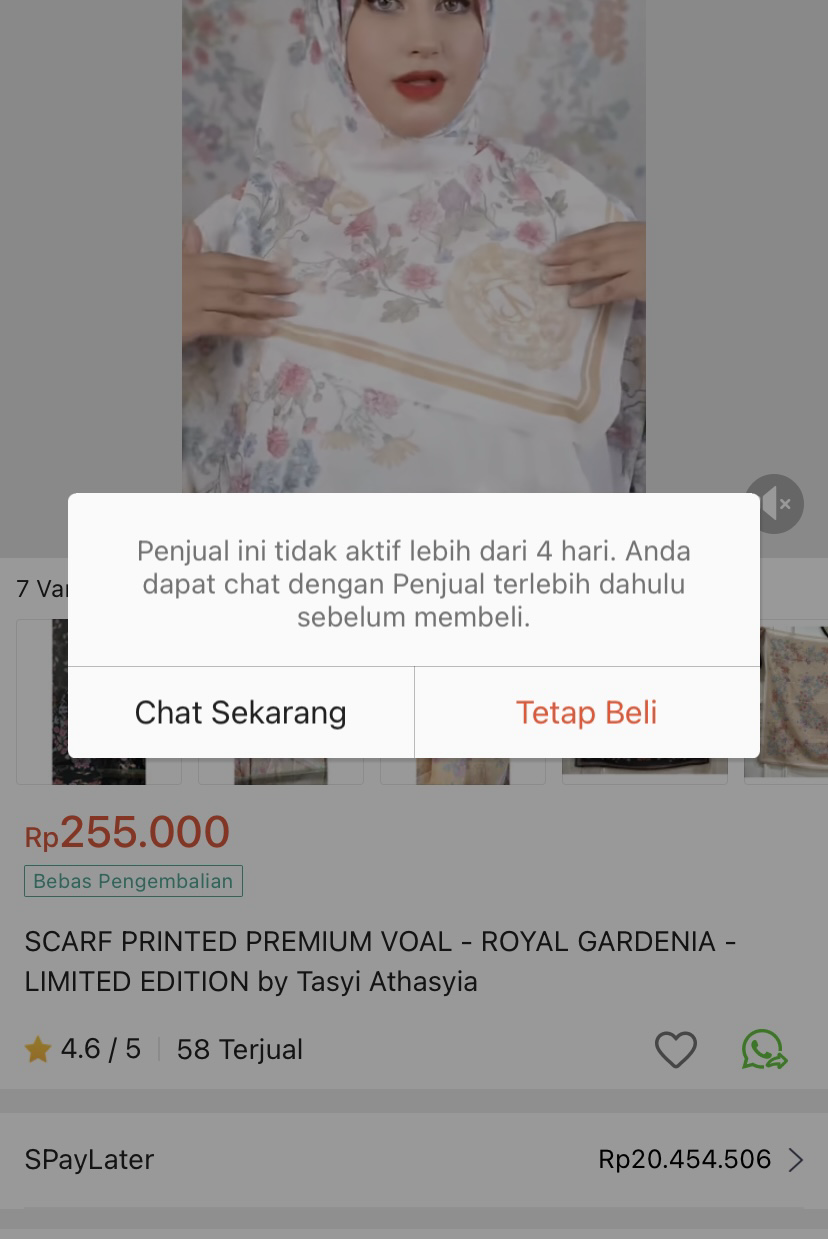
Task: Select the first dark floral variant thumbnail
Action: click(x=98, y=702)
